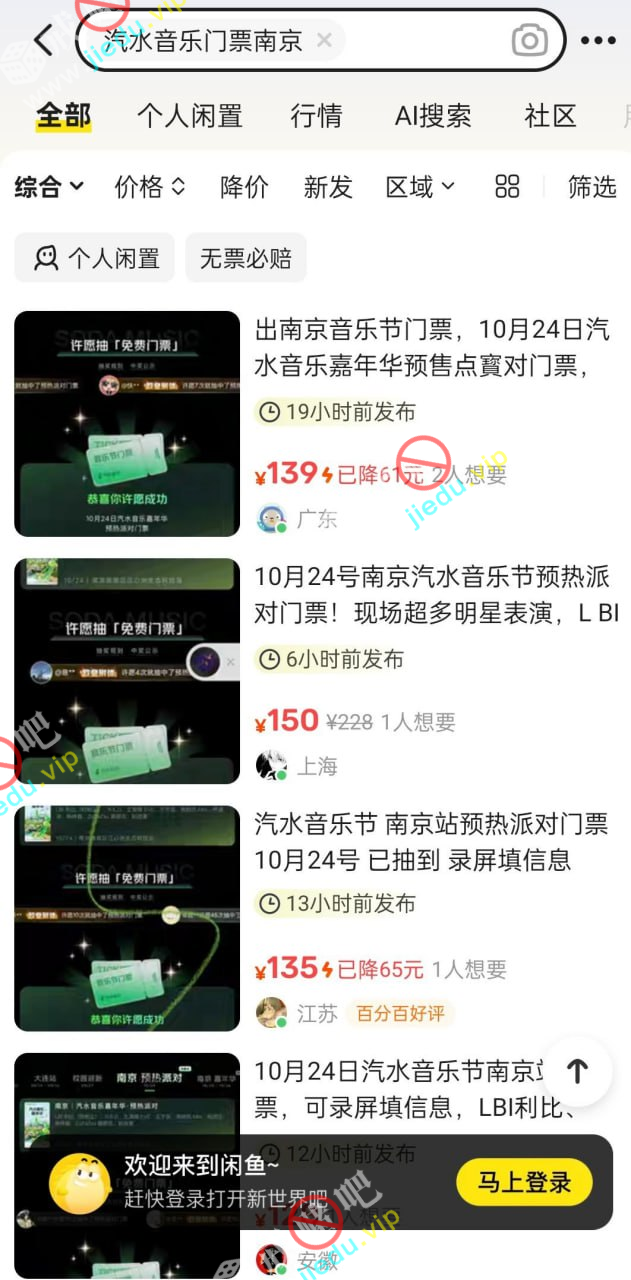Clear the search text with the X
Image resolution: width=631 pixels, height=1280 pixels.
(324, 40)
